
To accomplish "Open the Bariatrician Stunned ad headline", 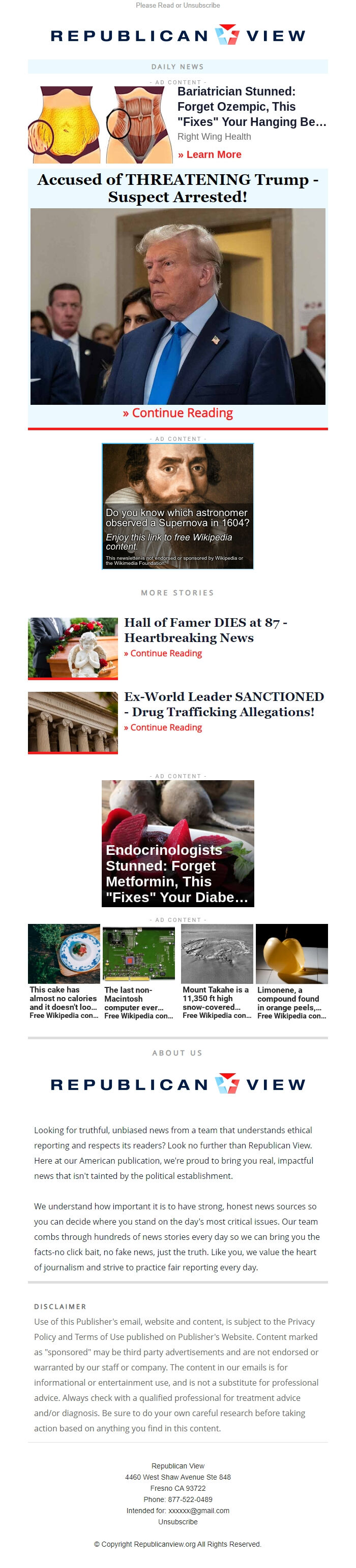I will [251, 107].
